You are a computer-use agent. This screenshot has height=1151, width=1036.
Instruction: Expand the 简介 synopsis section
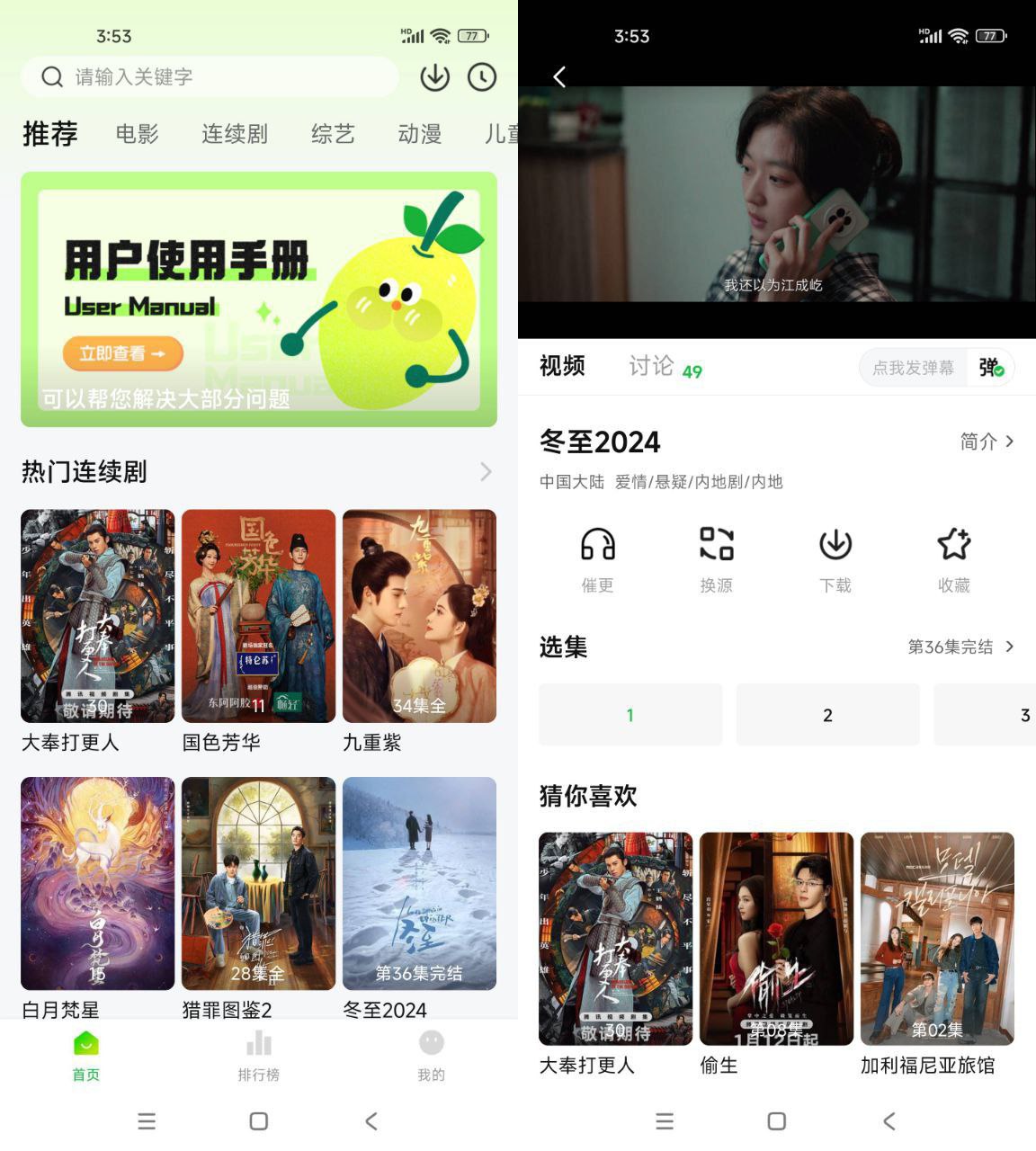click(985, 442)
